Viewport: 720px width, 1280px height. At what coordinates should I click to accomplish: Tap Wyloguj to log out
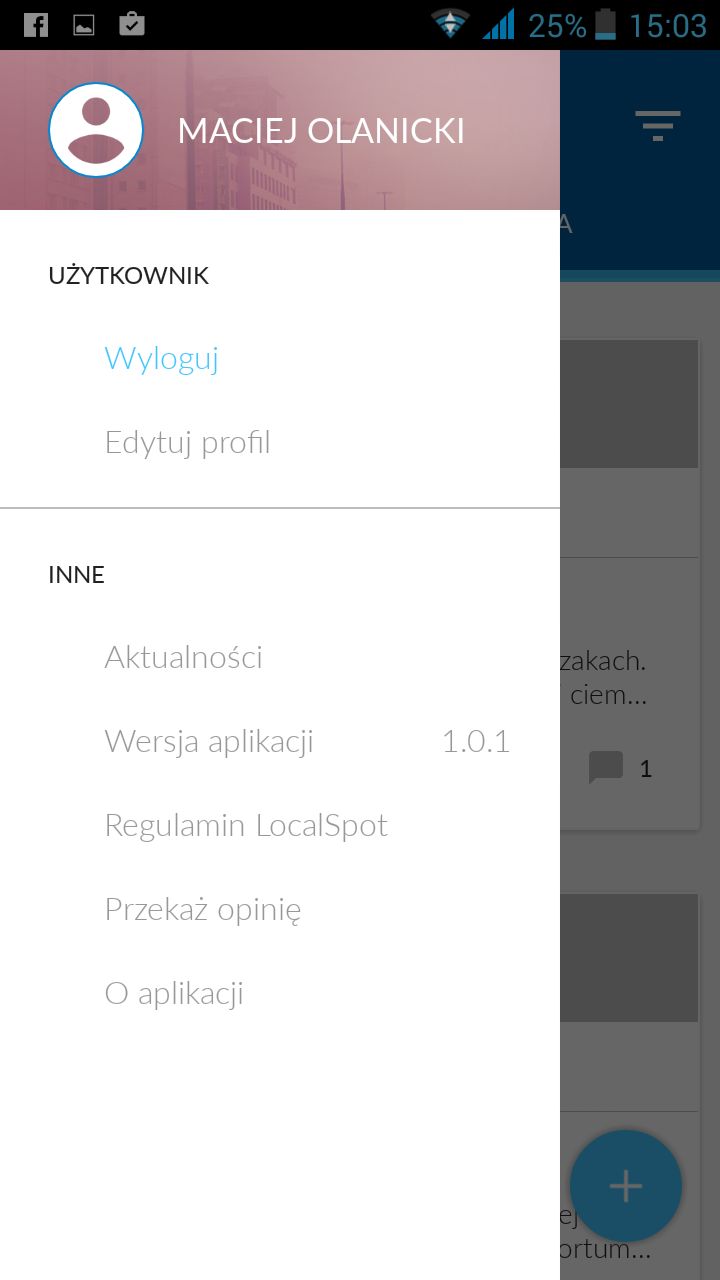click(x=161, y=358)
